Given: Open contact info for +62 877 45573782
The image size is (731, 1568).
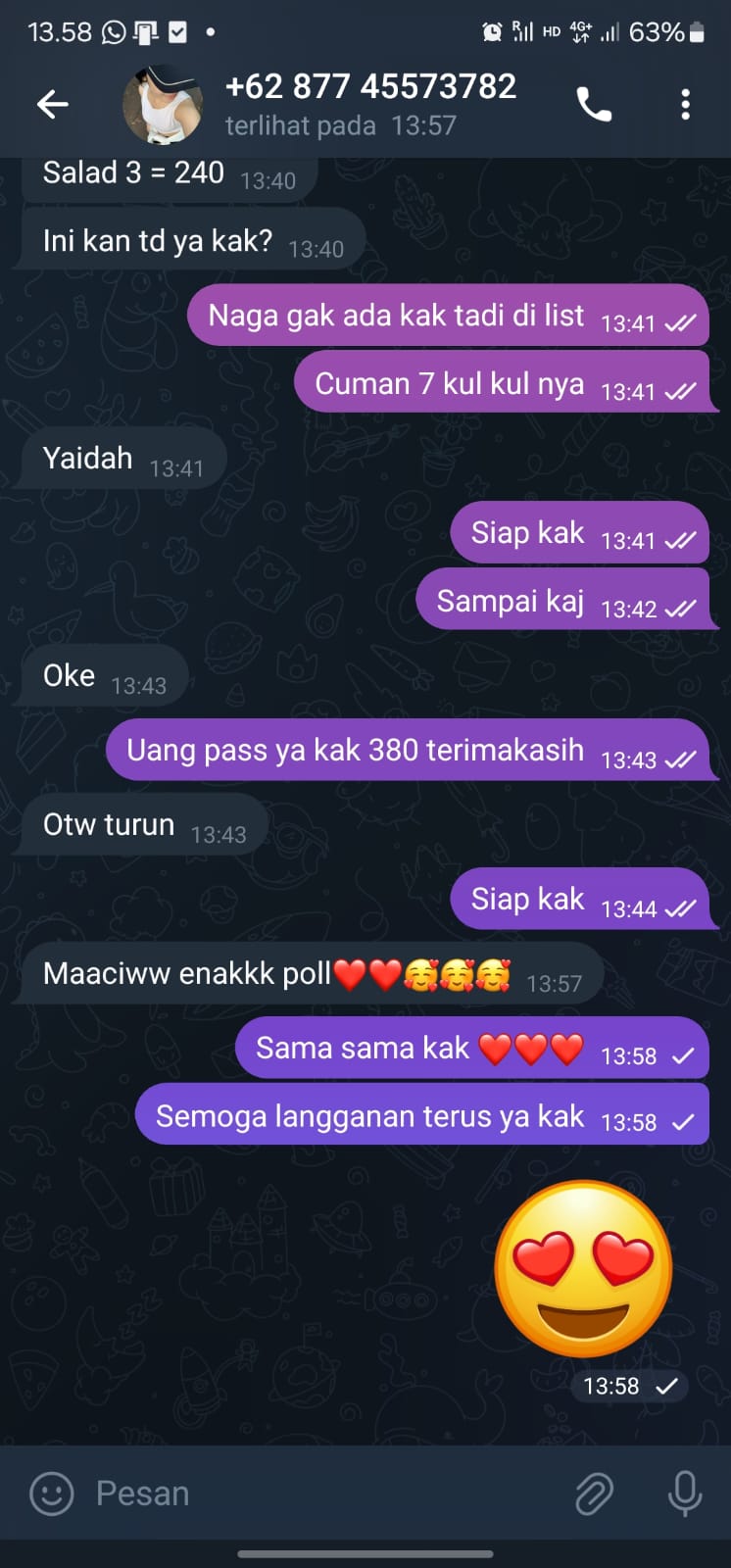Looking at the screenshot, I should (x=370, y=103).
